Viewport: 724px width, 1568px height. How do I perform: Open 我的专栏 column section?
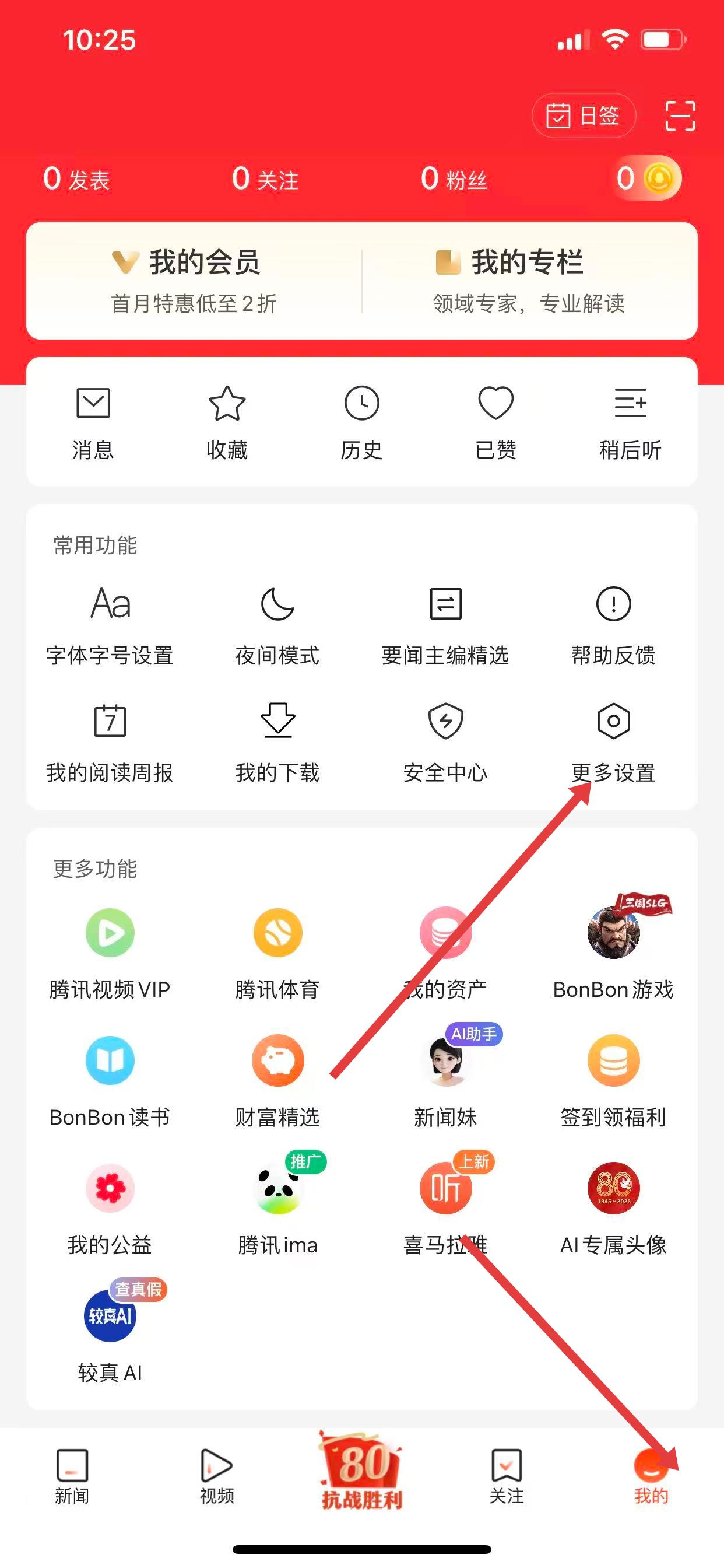coord(528,280)
